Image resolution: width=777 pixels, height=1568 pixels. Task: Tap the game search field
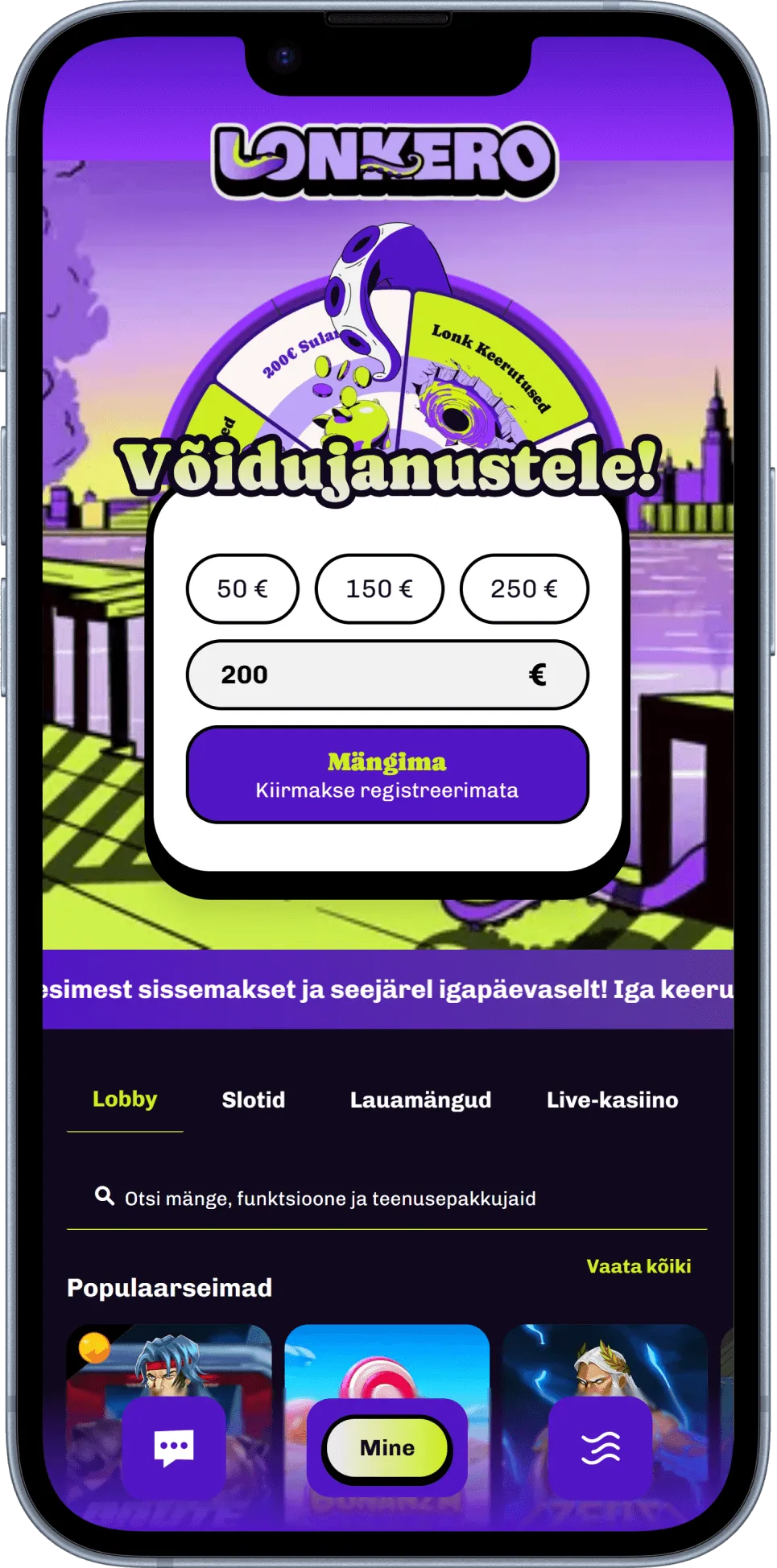point(387,1199)
